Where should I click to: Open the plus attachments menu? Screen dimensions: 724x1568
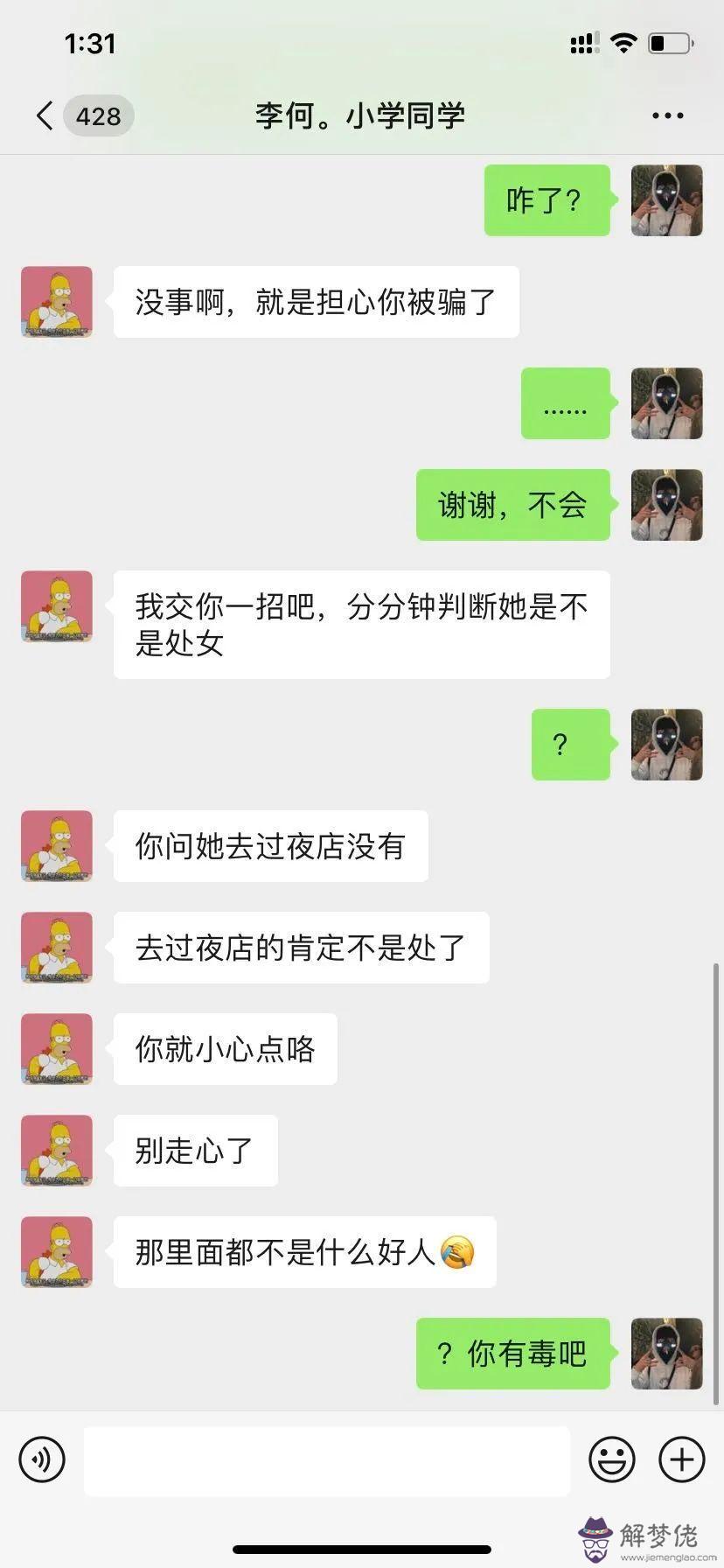pyautogui.click(x=681, y=1459)
